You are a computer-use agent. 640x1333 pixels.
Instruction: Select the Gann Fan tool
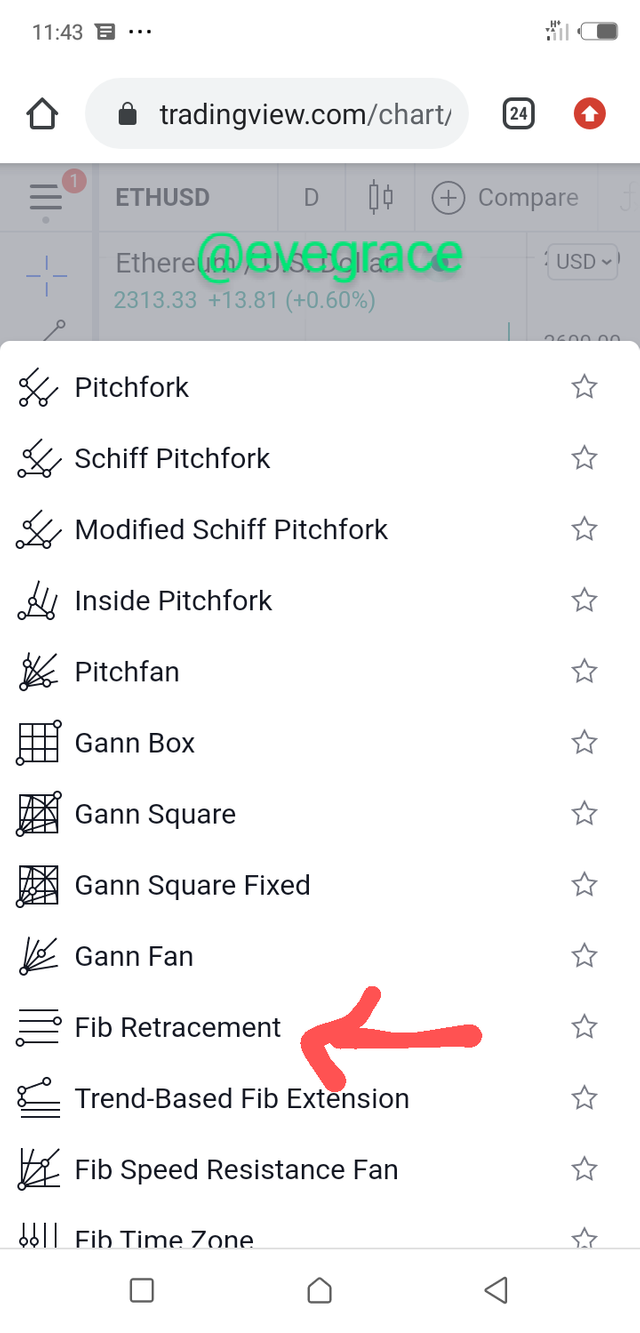click(x=320, y=956)
